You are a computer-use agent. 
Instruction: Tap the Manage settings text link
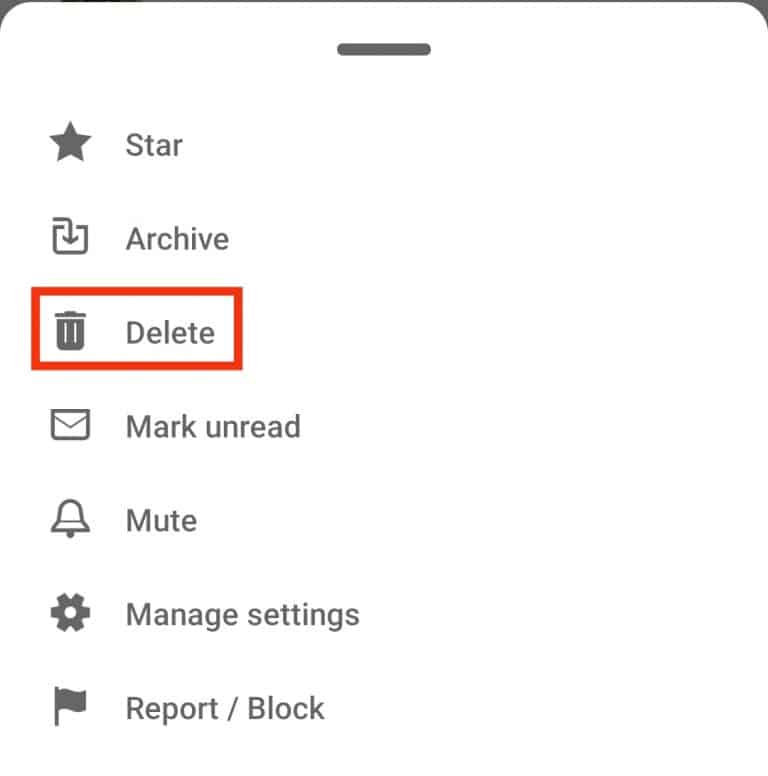[x=241, y=614]
